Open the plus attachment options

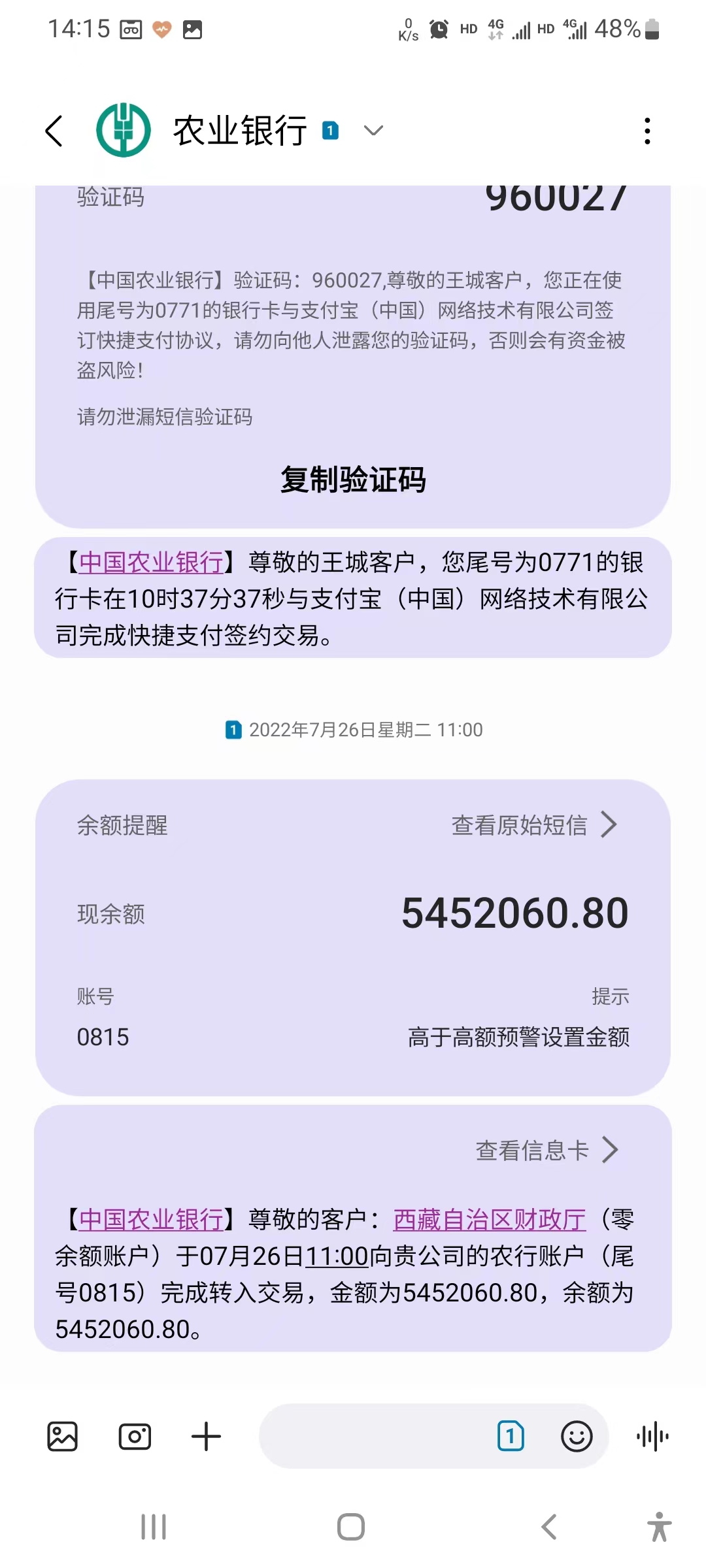tap(206, 1437)
